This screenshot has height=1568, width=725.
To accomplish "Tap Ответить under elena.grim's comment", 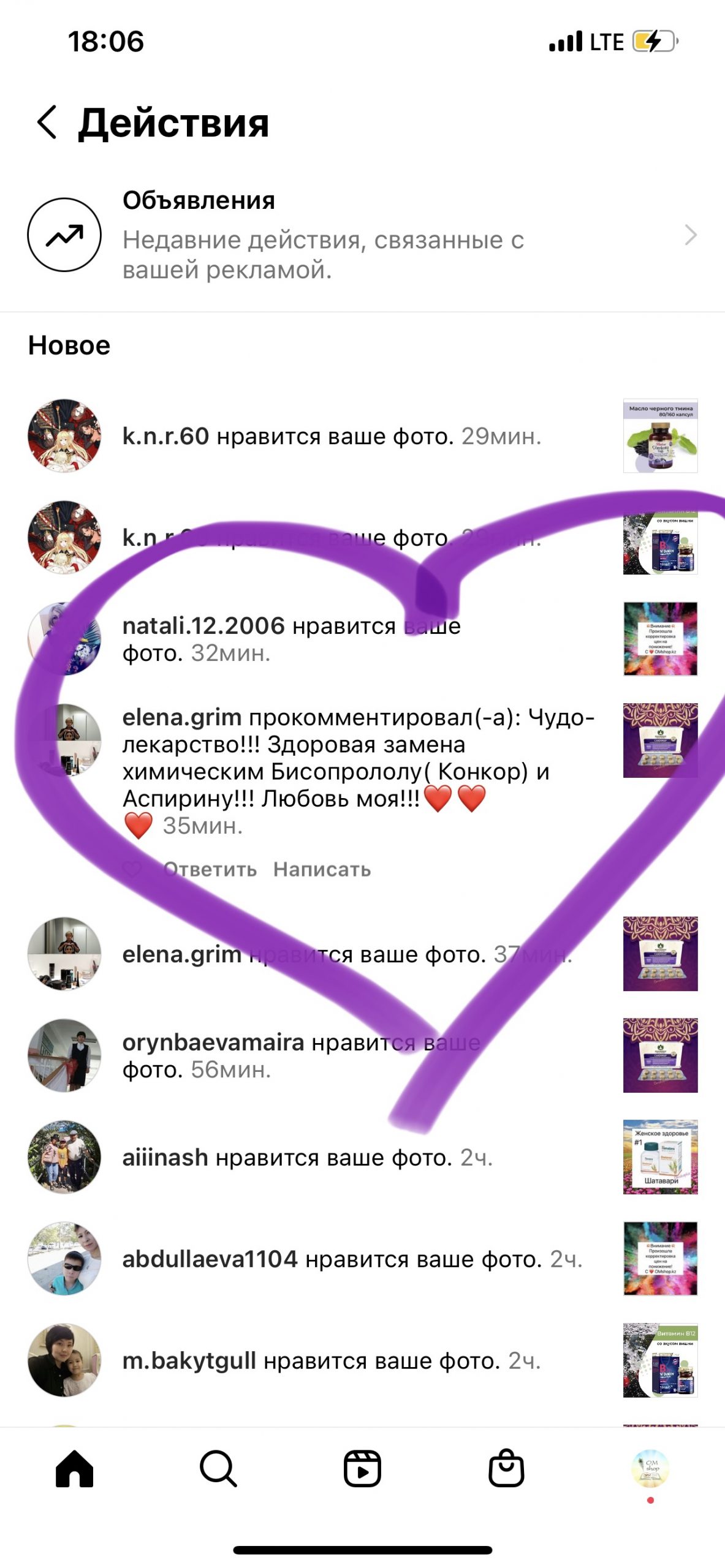I will [210, 869].
